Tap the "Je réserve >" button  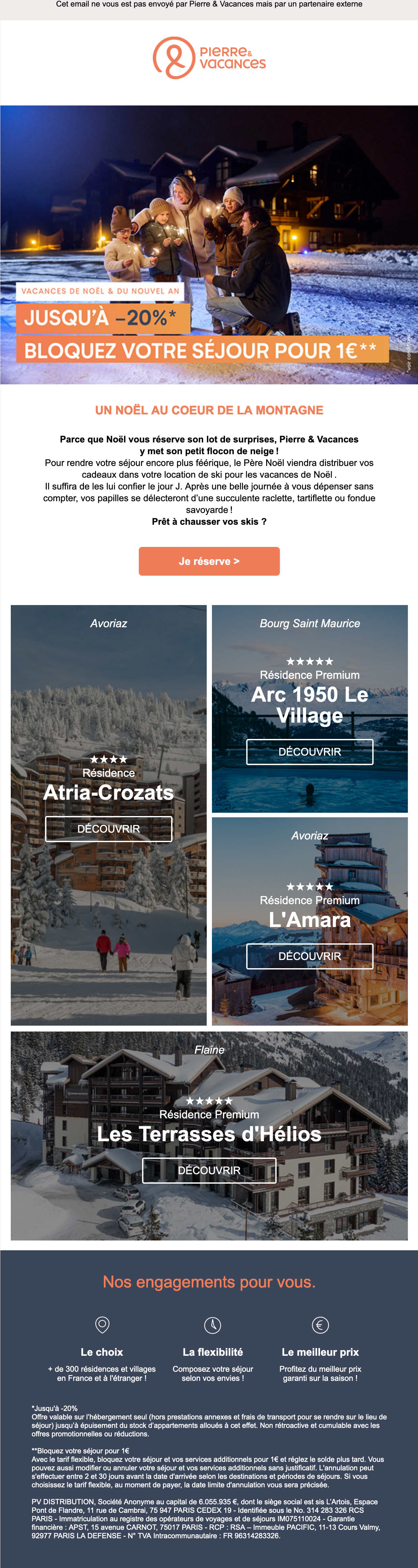coord(209,561)
